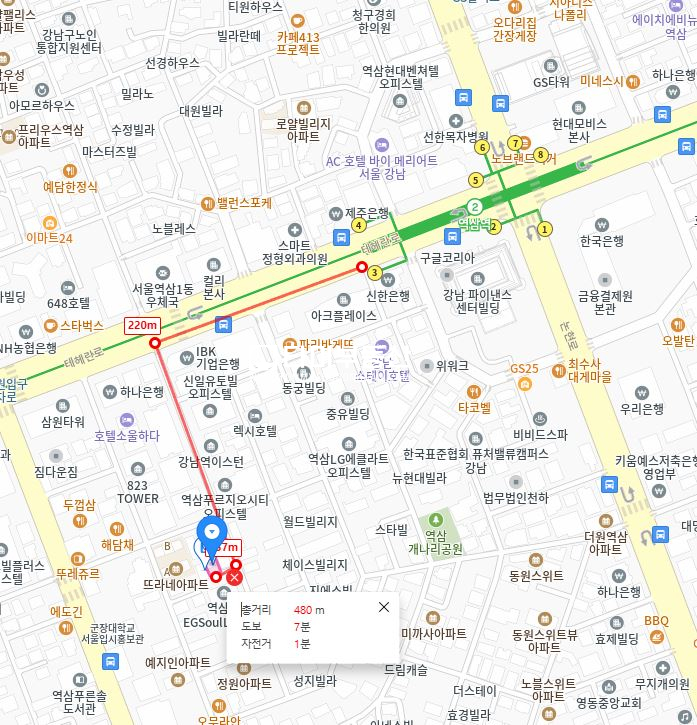
Task: Tap the bus stop near IBK 기업은행
Action: pyautogui.click(x=222, y=324)
